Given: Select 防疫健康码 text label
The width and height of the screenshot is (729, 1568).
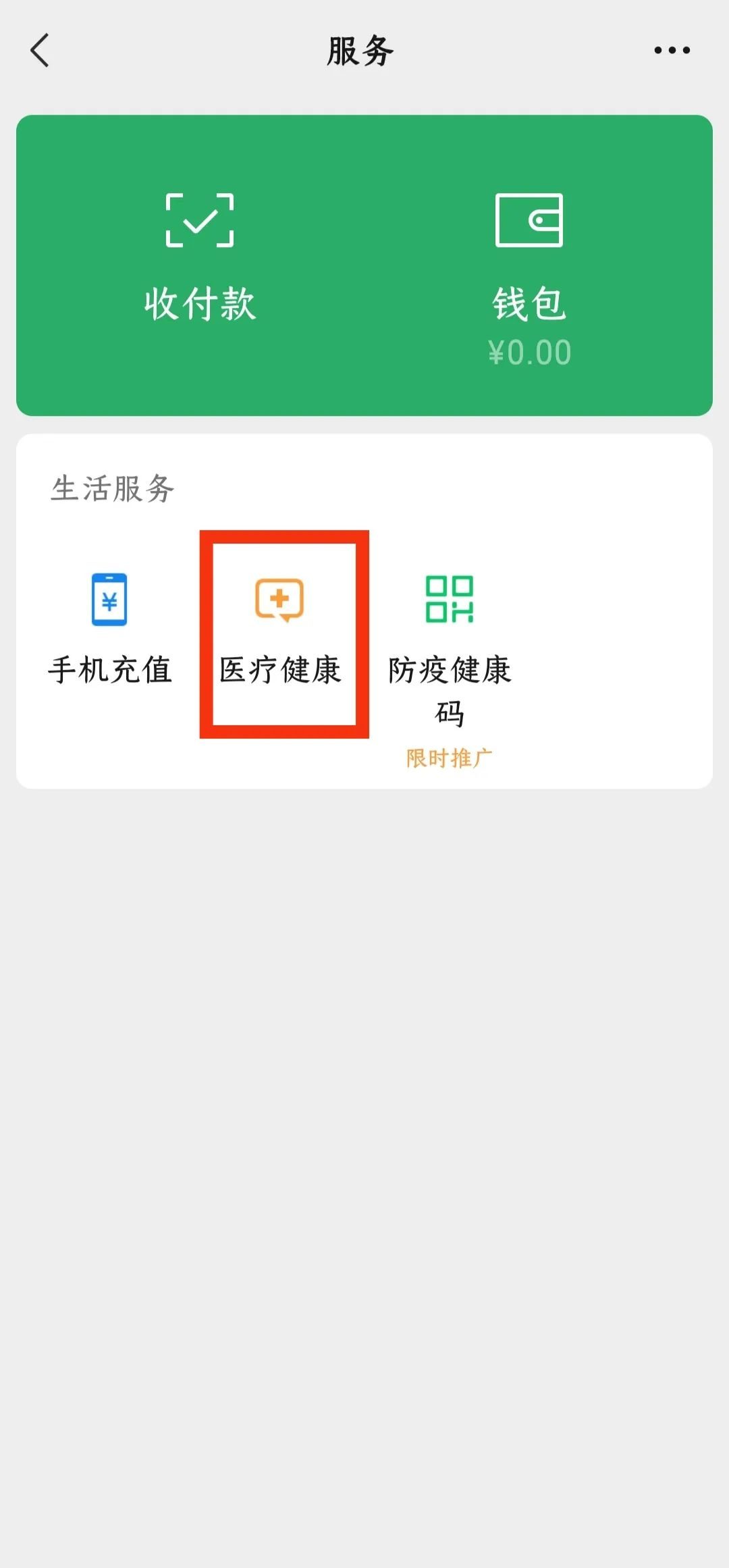Looking at the screenshot, I should (x=451, y=692).
